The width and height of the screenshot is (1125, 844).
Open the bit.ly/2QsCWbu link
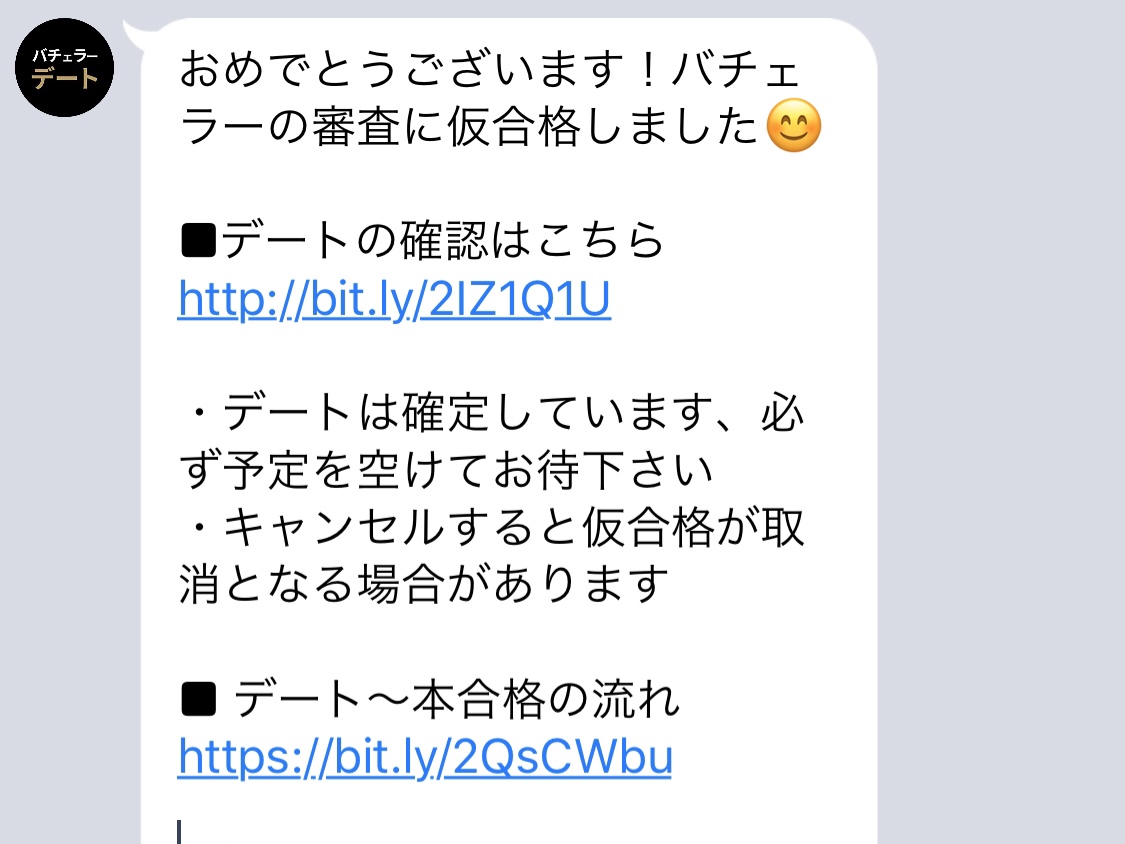tap(424, 759)
